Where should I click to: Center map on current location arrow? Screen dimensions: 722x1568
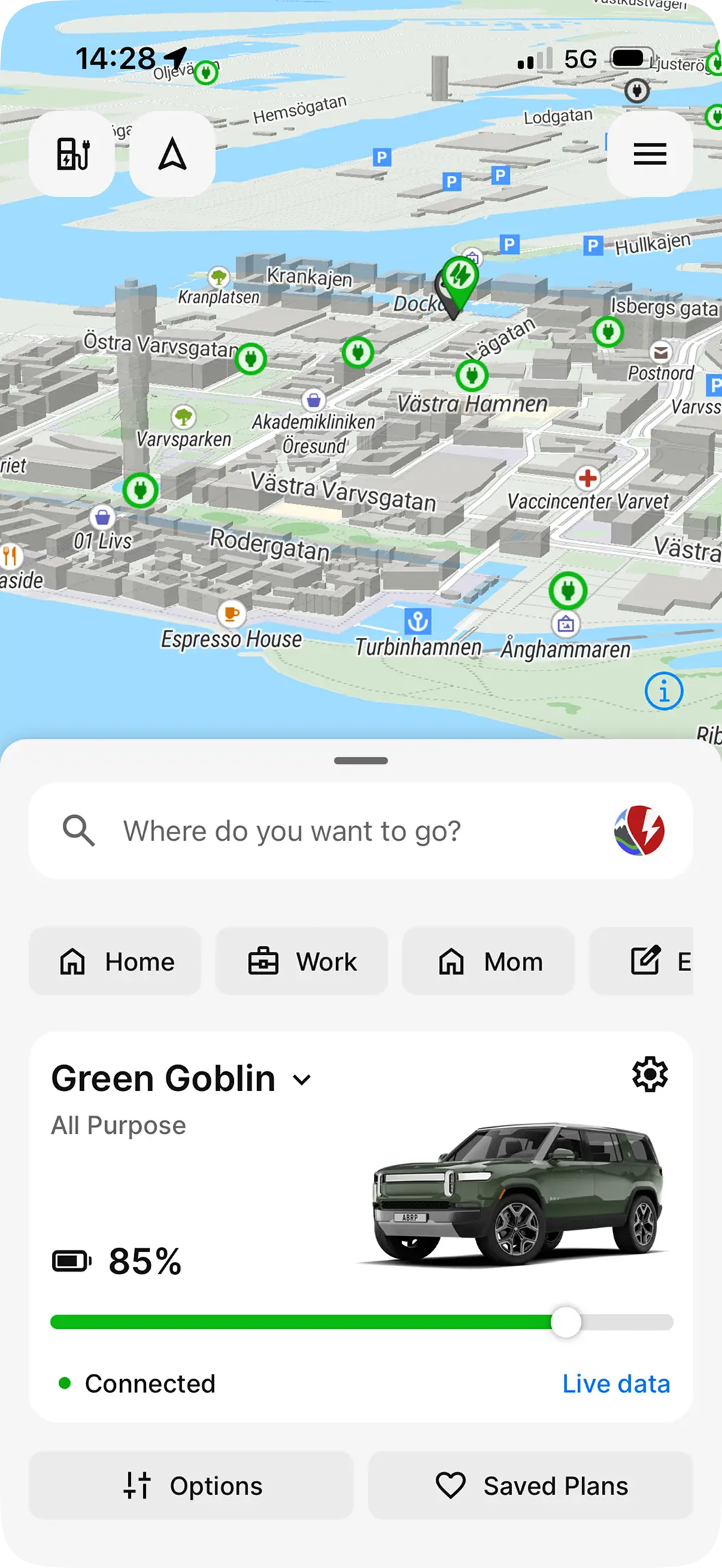coord(172,154)
